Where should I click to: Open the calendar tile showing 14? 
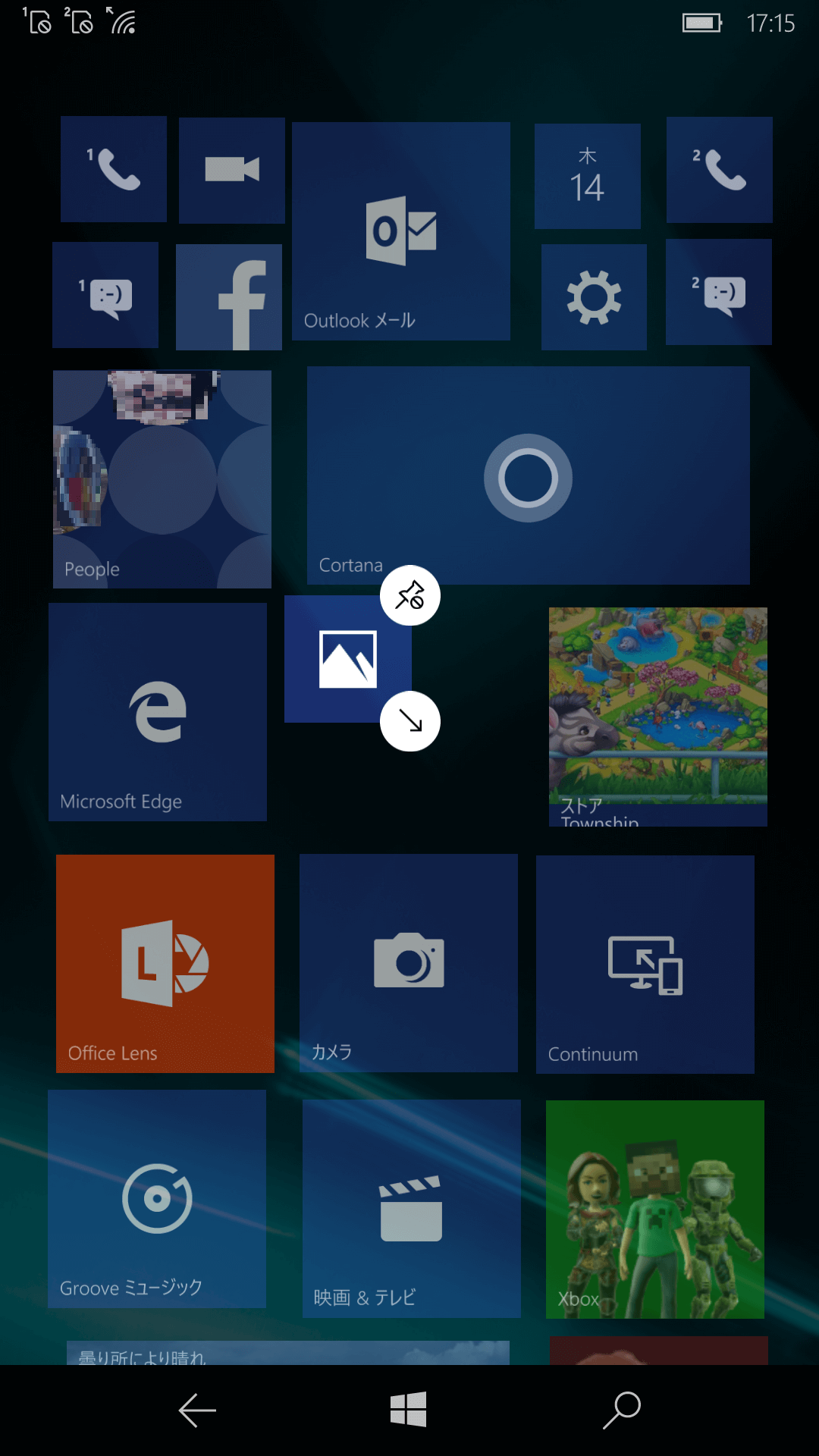(588, 176)
